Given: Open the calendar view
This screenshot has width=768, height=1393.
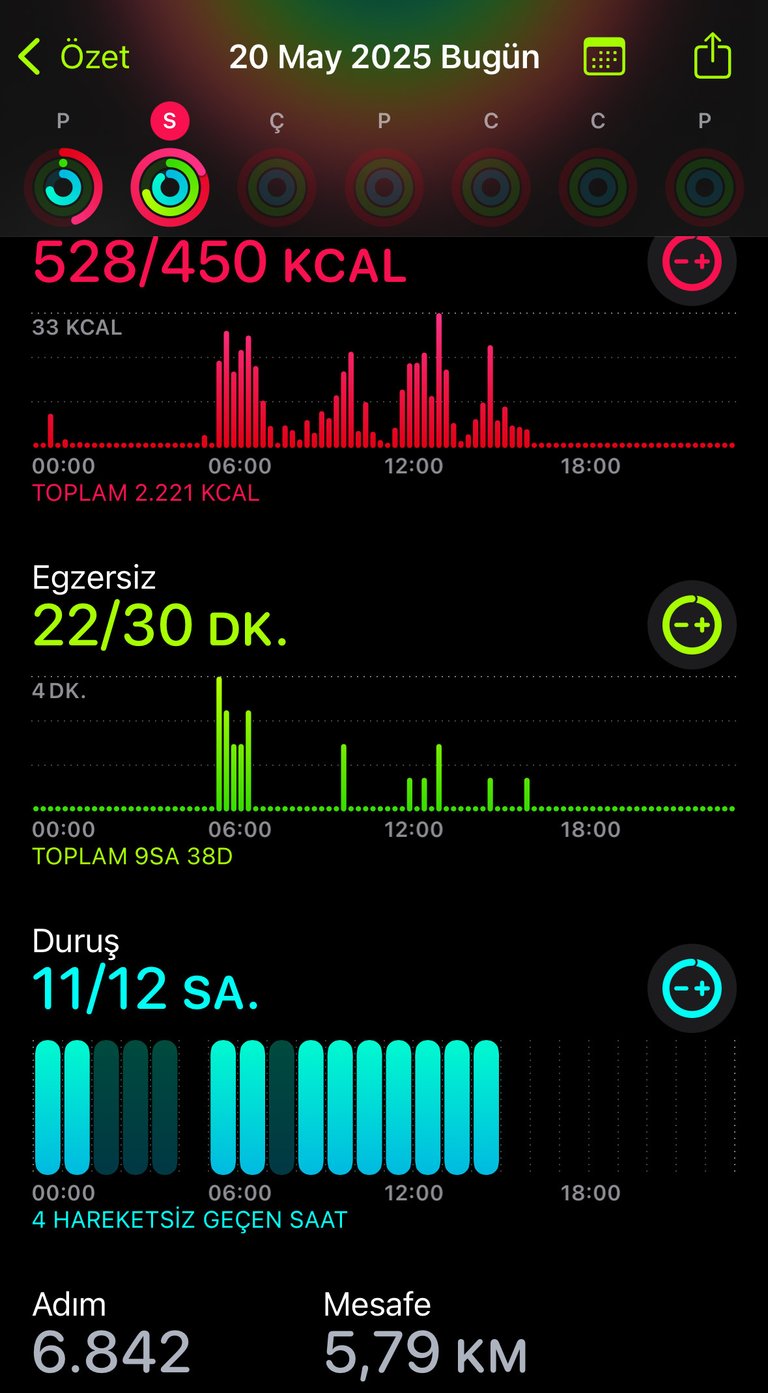Looking at the screenshot, I should click(604, 57).
